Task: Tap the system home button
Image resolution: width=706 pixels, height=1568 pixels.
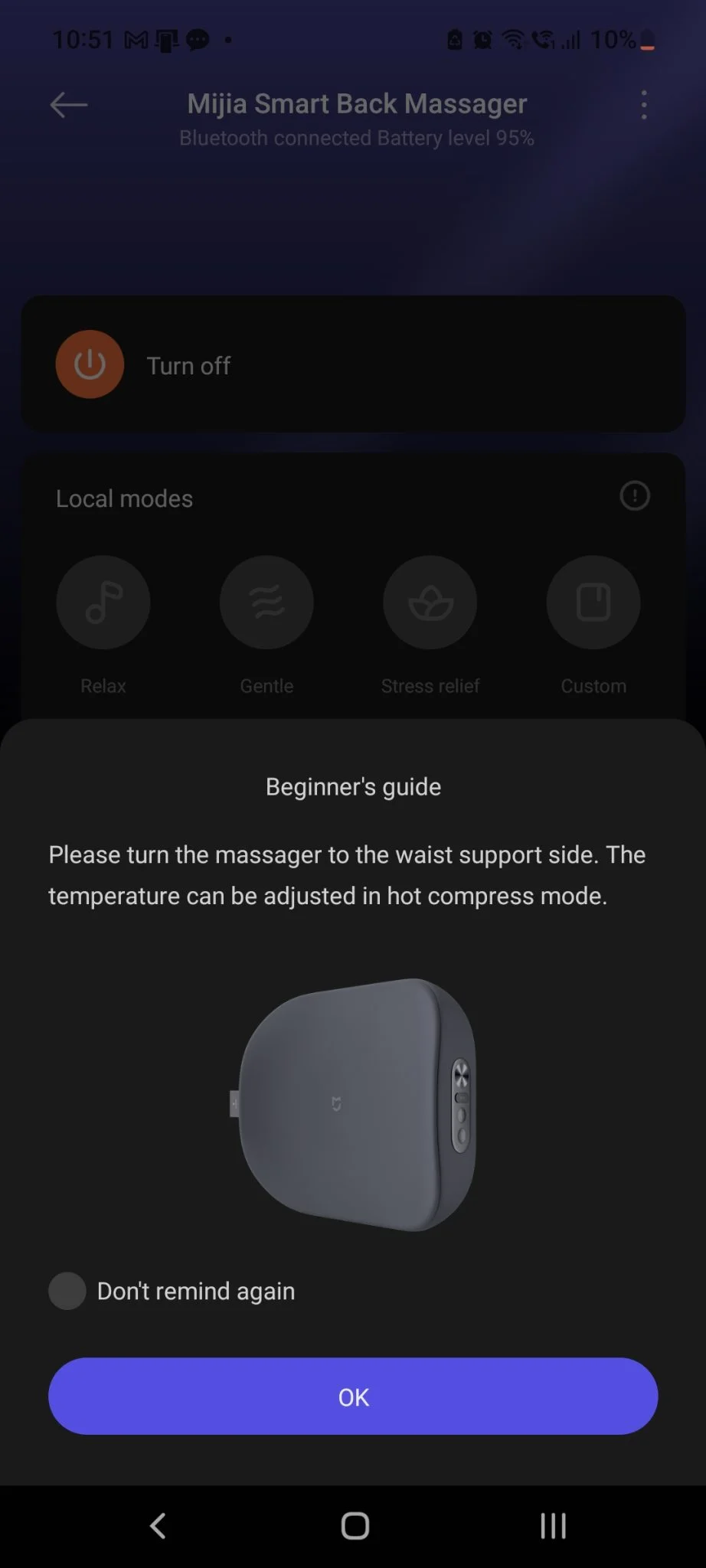Action: coord(355,1526)
